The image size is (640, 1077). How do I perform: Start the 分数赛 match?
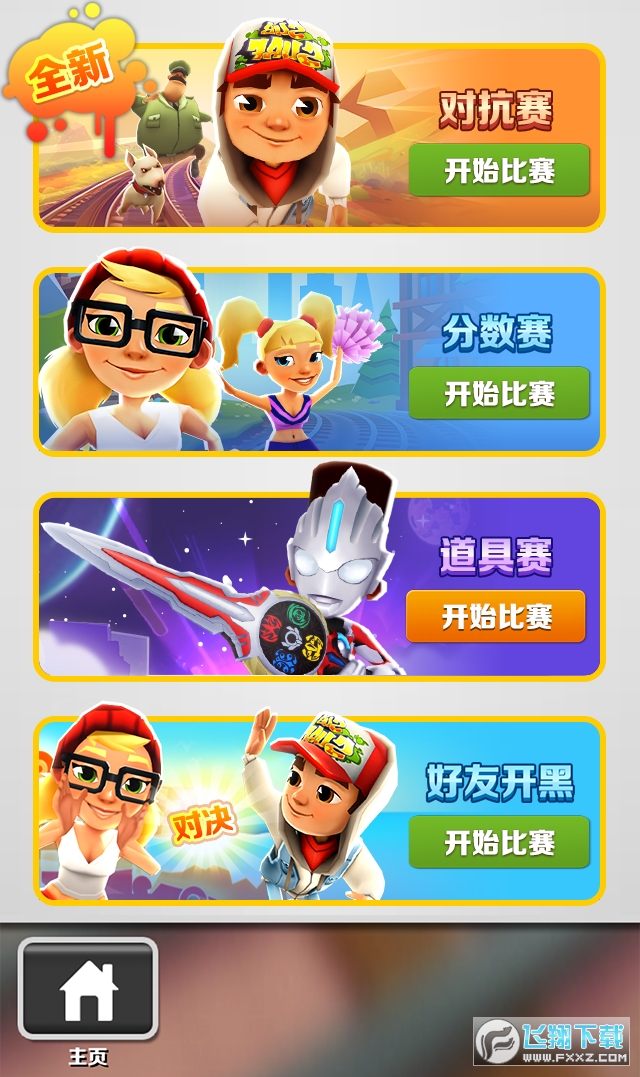coord(499,394)
